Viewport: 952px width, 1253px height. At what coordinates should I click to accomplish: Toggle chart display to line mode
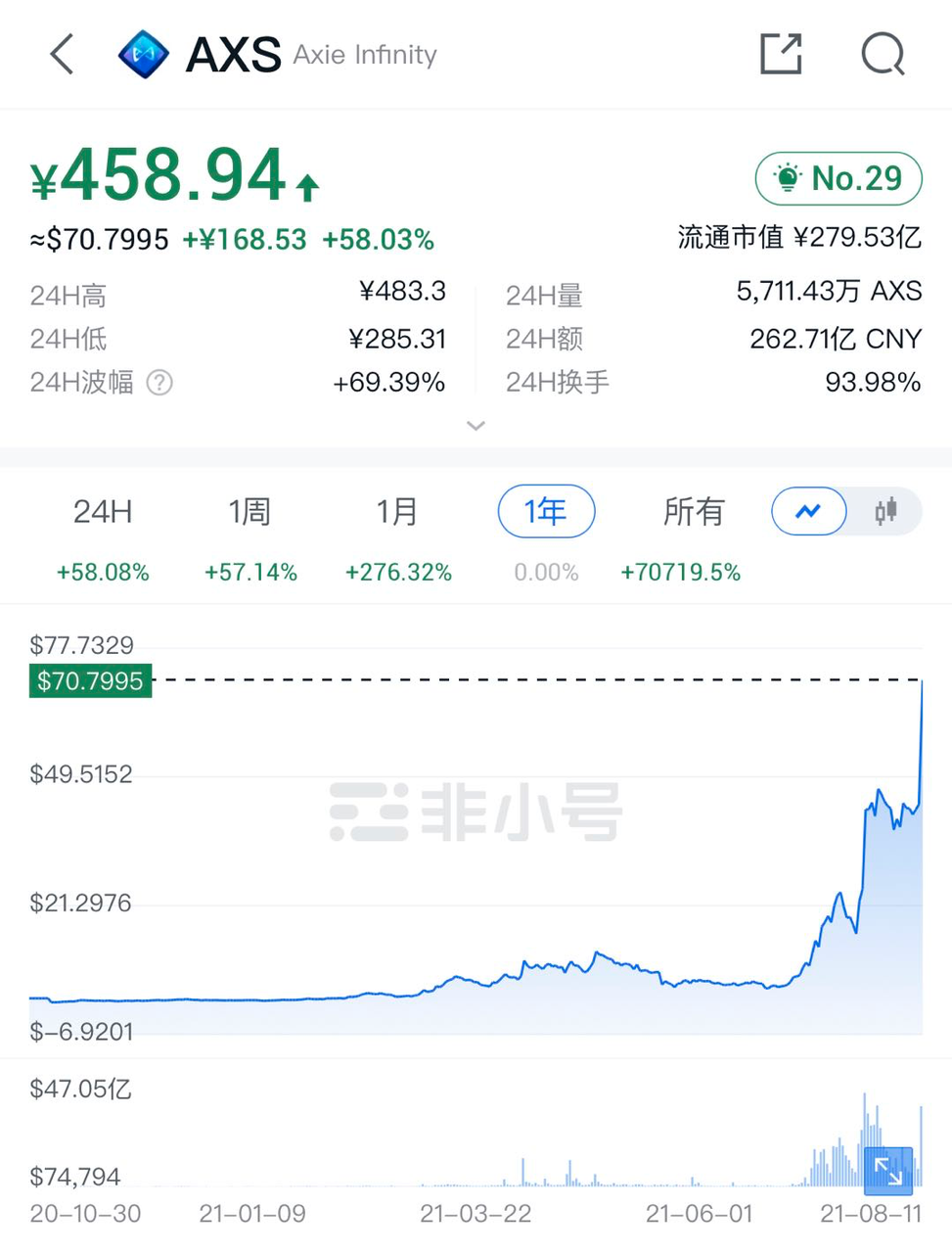[x=808, y=511]
